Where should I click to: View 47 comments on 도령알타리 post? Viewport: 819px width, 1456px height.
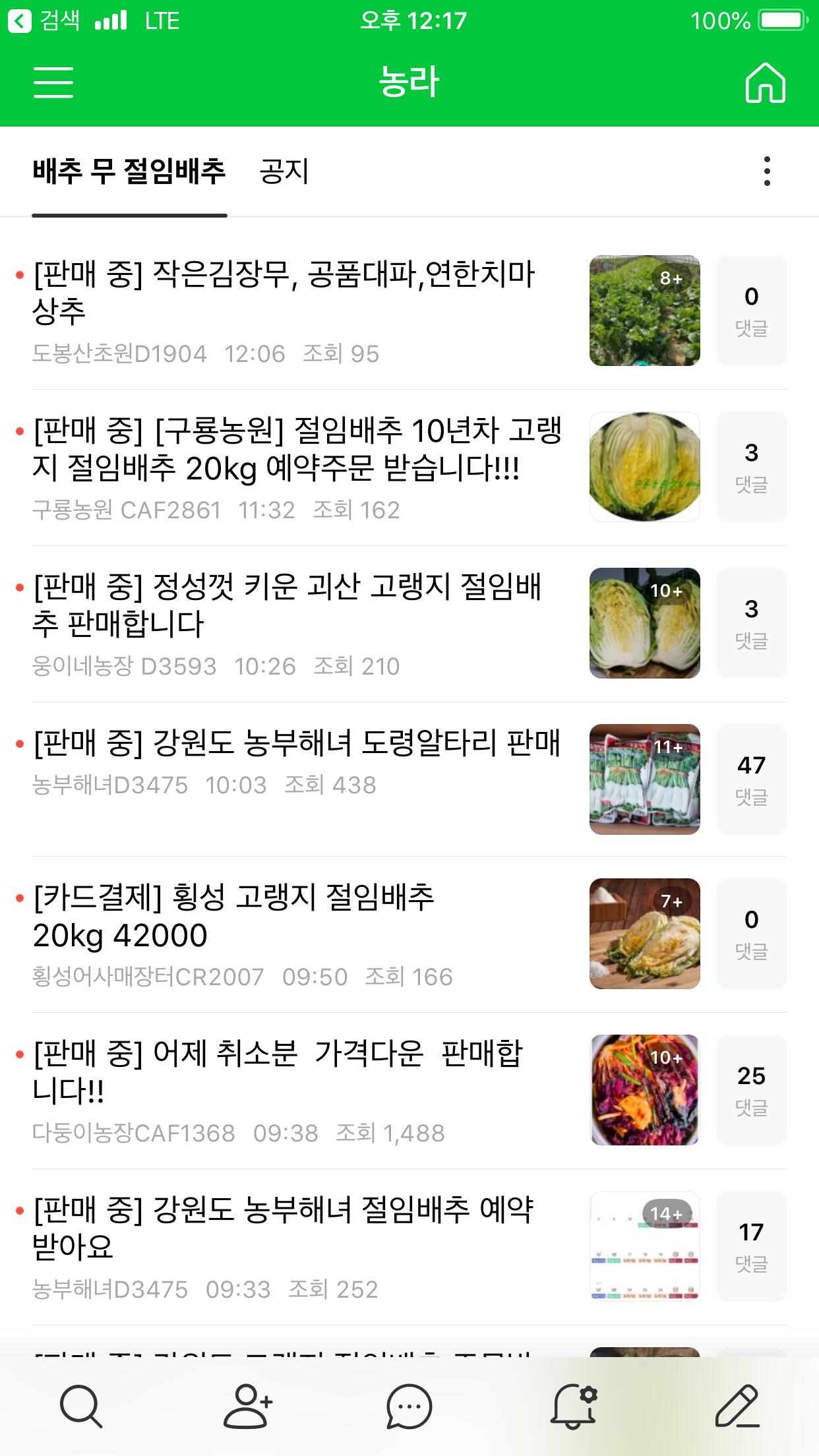click(x=751, y=779)
